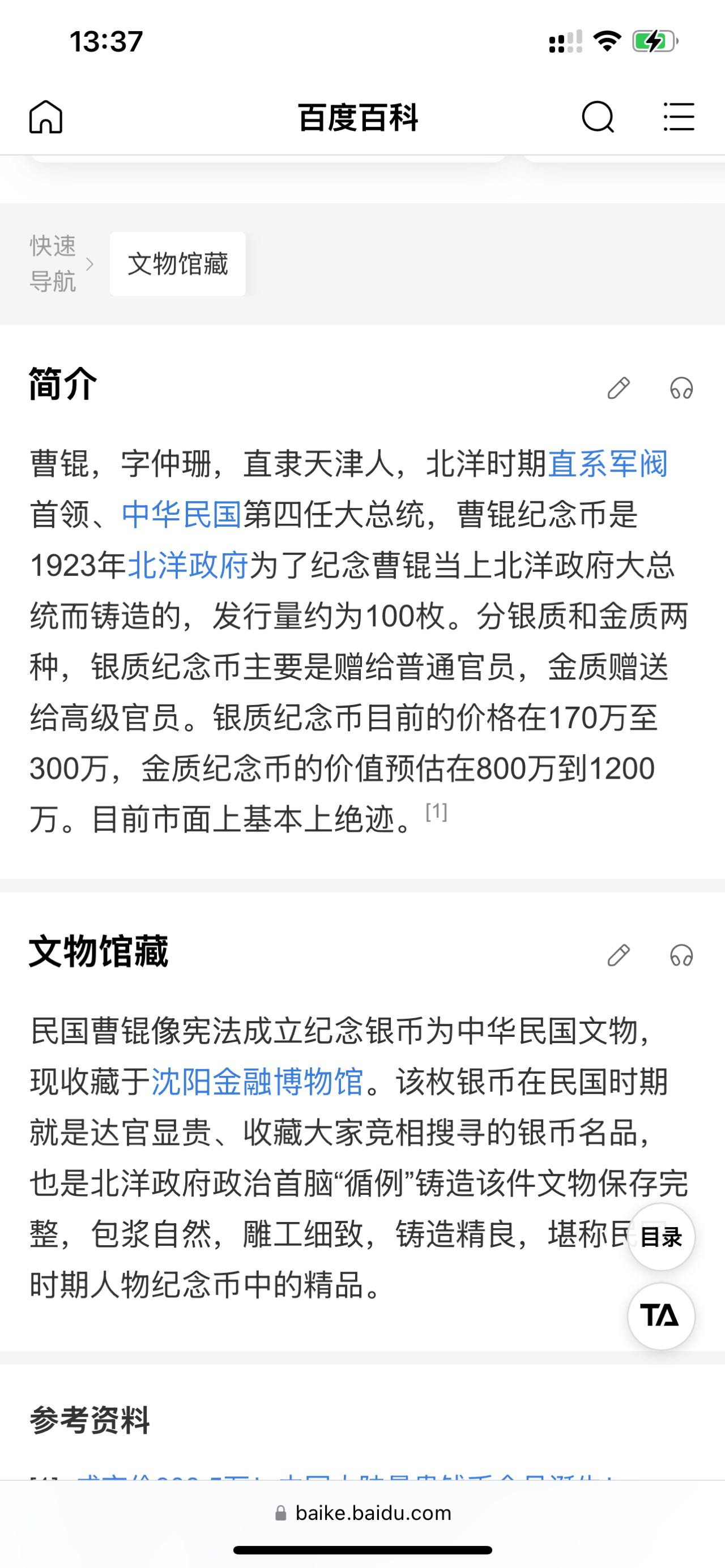Play audio for the 文物馆藏 section
The width and height of the screenshot is (725, 1568).
tap(681, 955)
